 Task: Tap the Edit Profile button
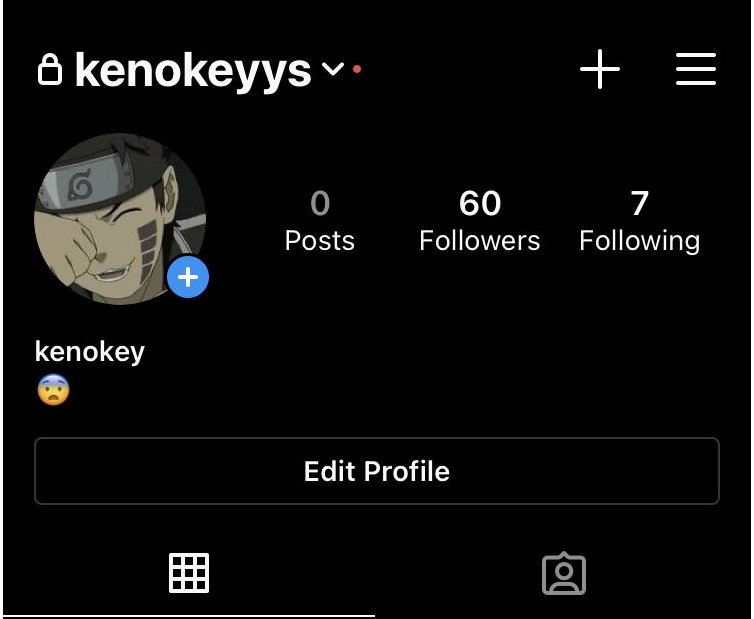(x=377, y=471)
